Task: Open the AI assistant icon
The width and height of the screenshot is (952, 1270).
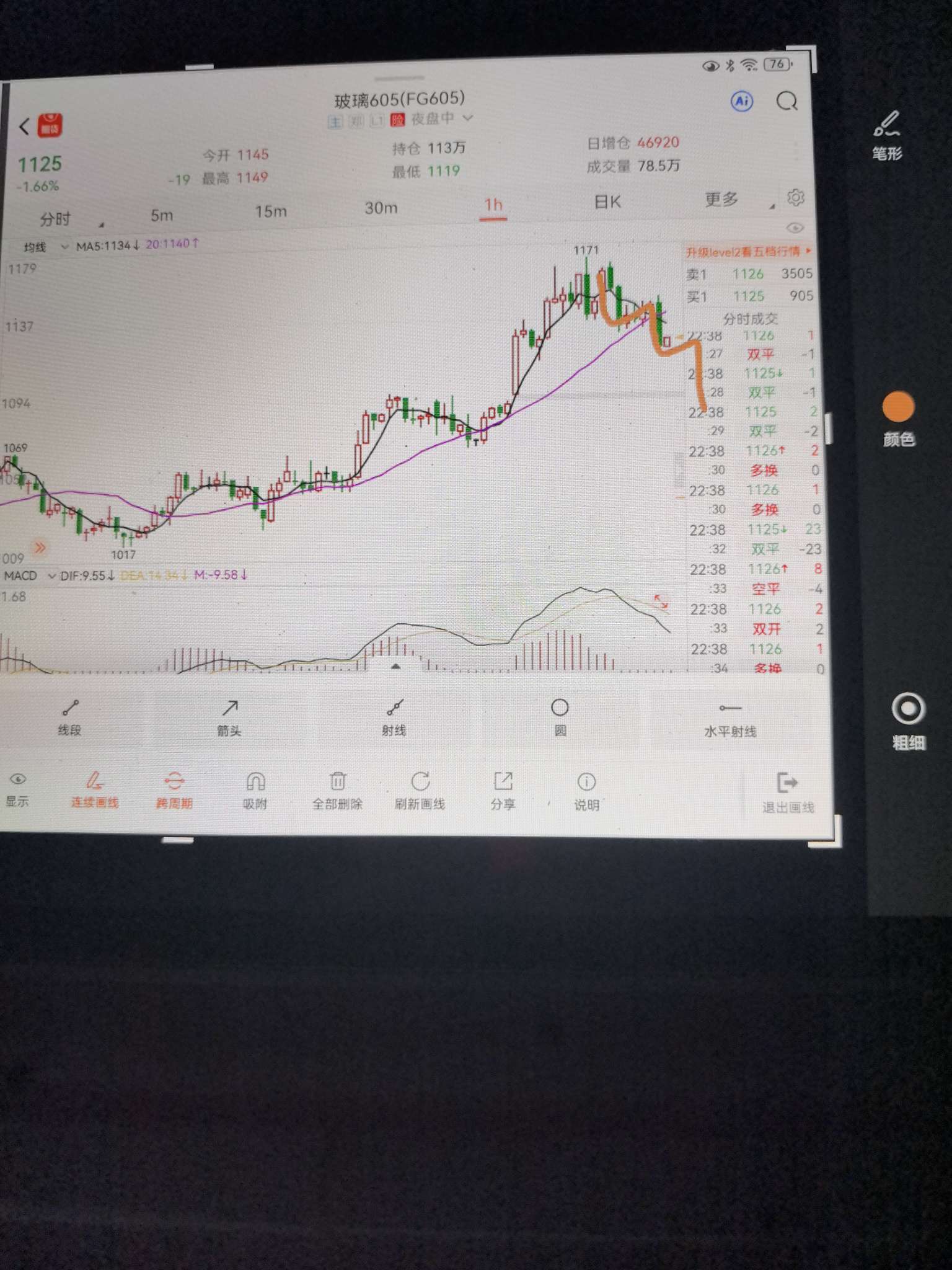Action: point(742,101)
